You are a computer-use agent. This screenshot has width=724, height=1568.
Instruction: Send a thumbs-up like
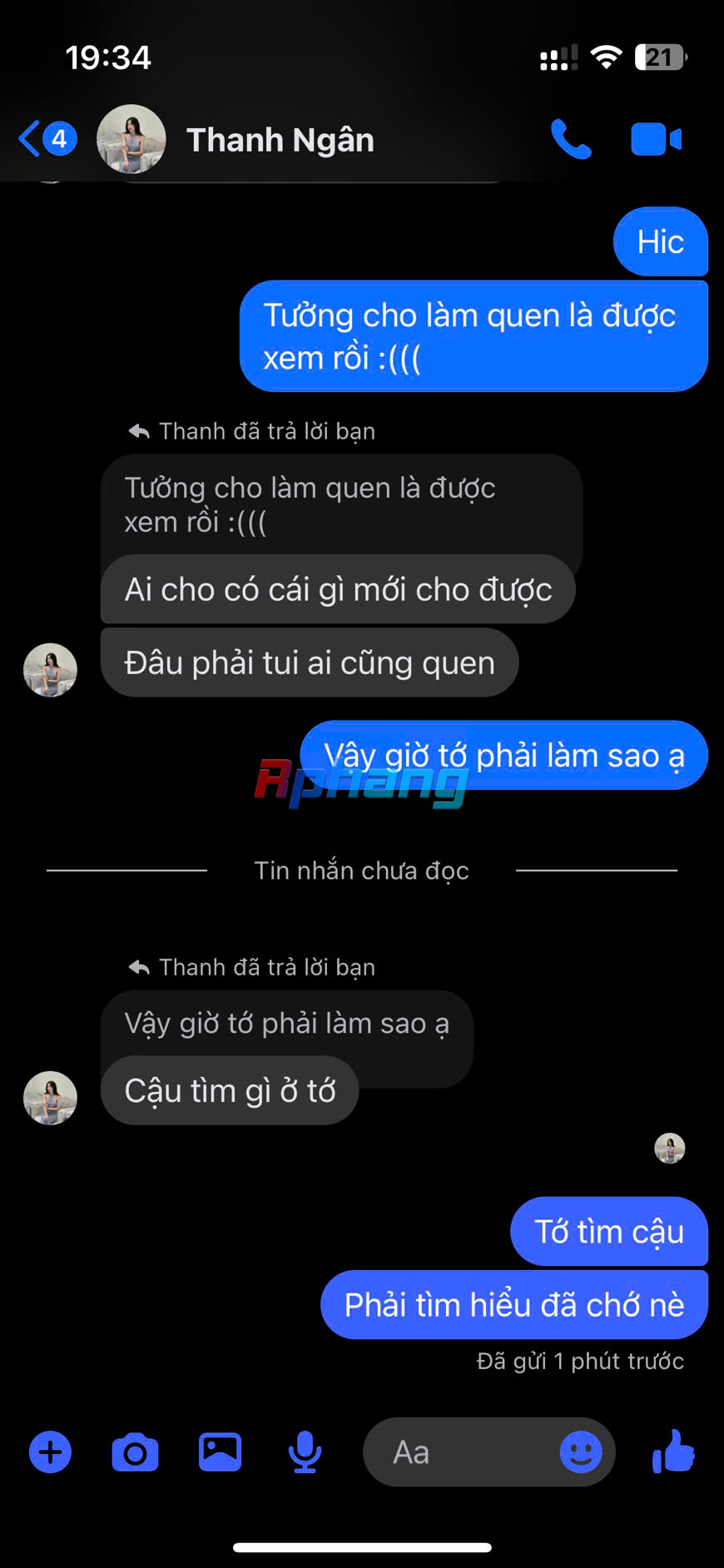tap(673, 1451)
